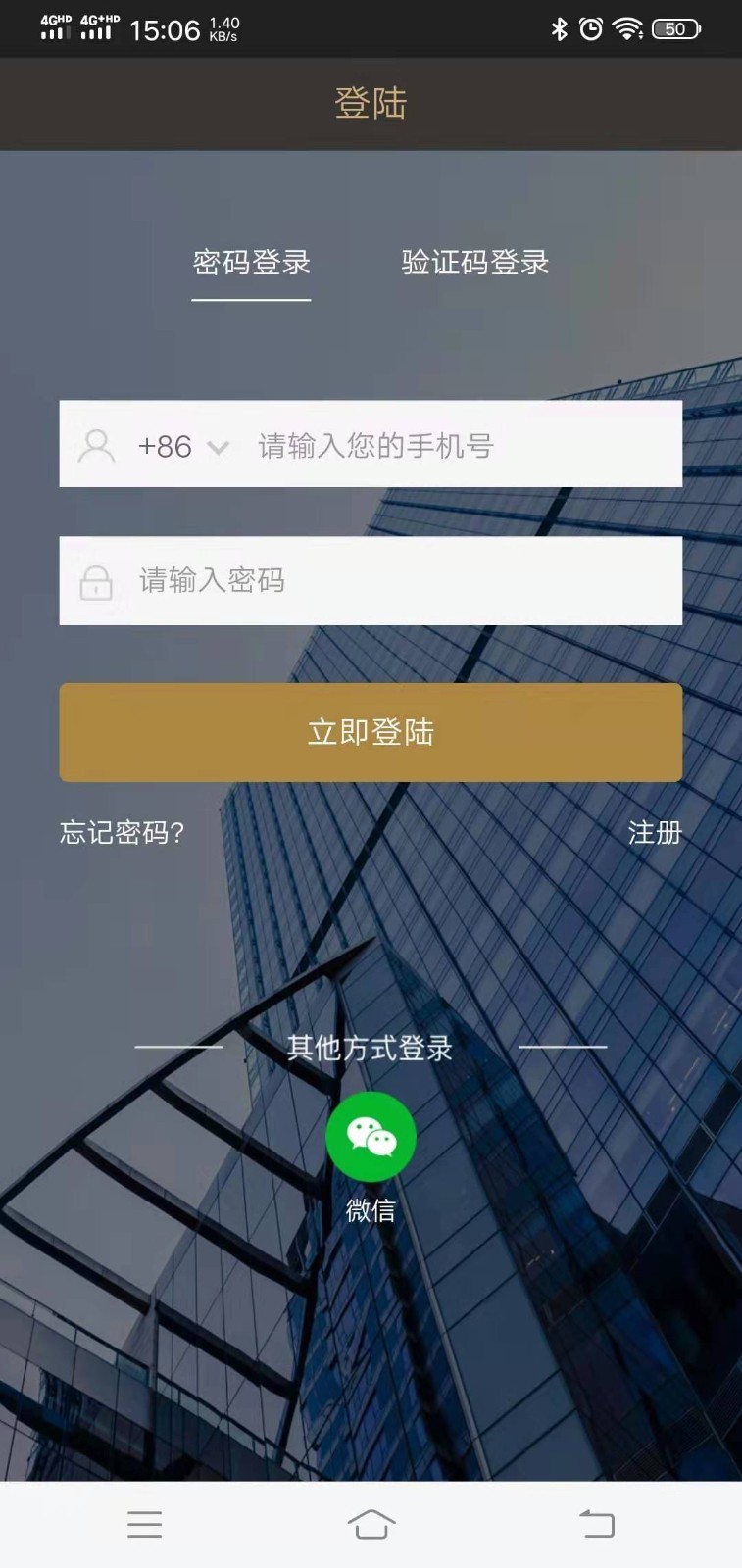Expand the +86 country code dropdown
Screen dimensions: 742x1568
[183, 447]
